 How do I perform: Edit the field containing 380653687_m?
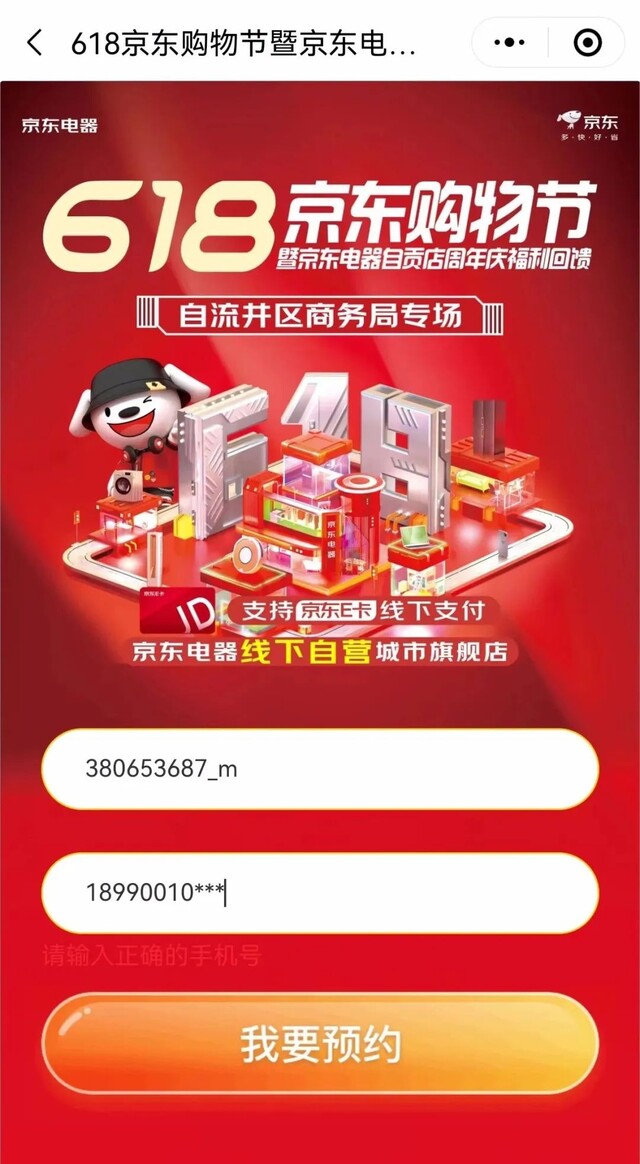click(320, 769)
